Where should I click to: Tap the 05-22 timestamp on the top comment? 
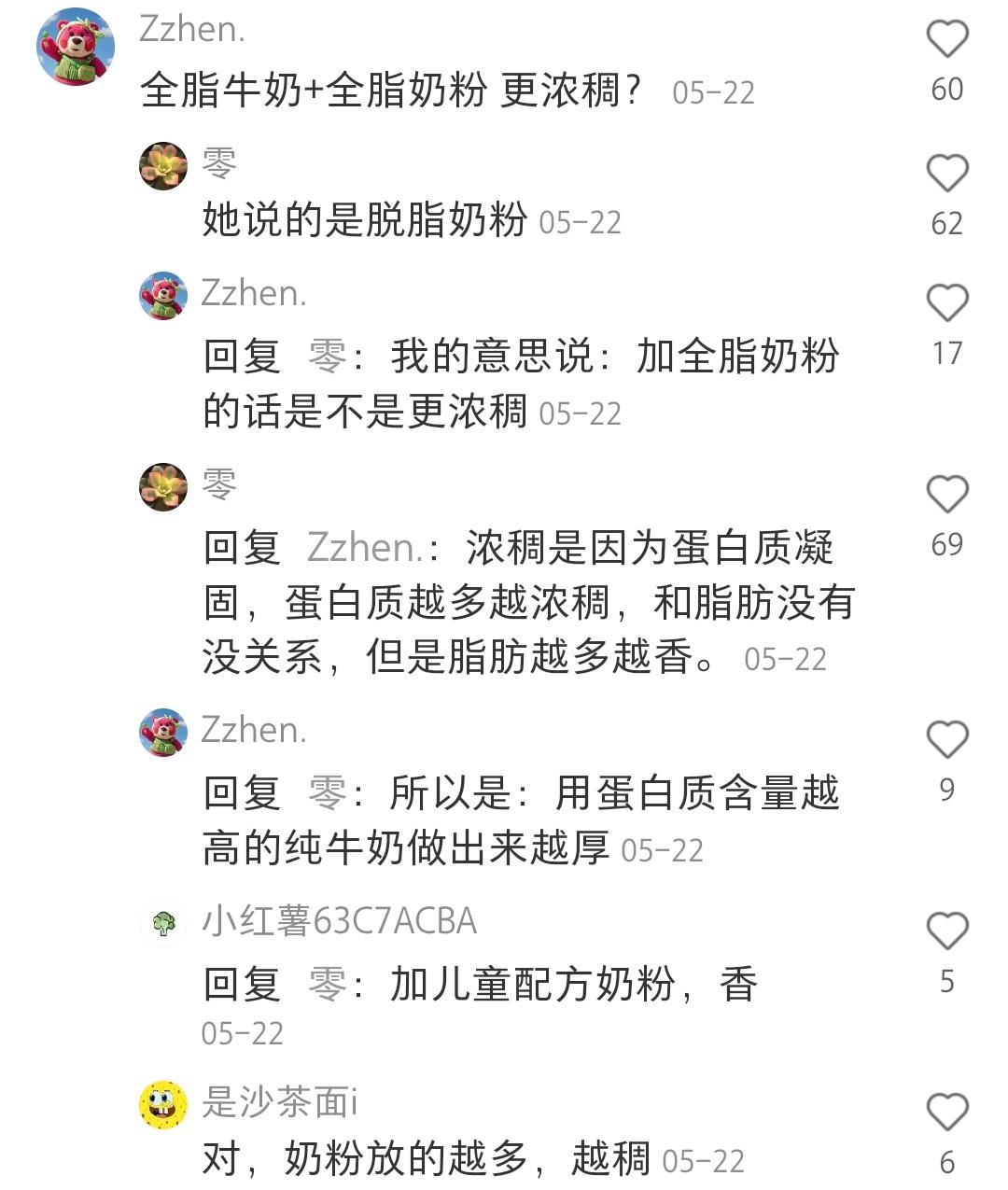click(714, 91)
